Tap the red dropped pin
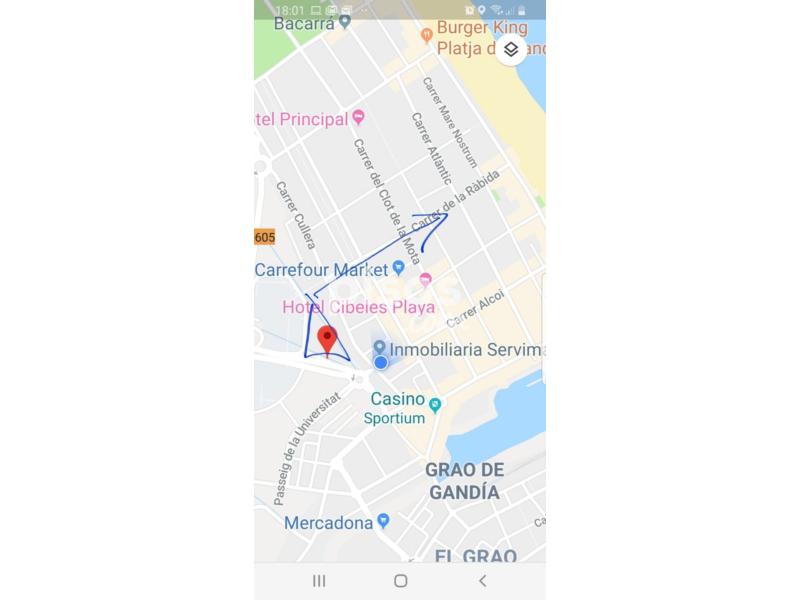Screen dimensions: 800x600 (x=326, y=340)
